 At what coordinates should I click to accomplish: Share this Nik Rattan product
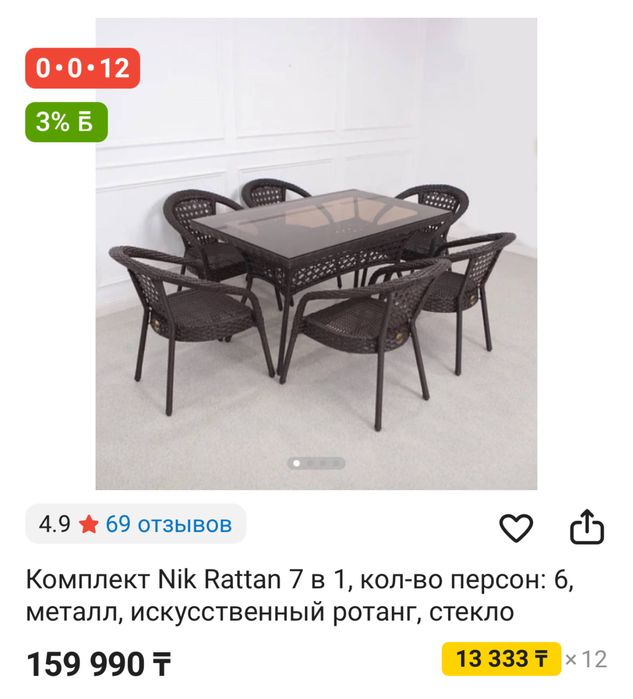click(x=587, y=527)
